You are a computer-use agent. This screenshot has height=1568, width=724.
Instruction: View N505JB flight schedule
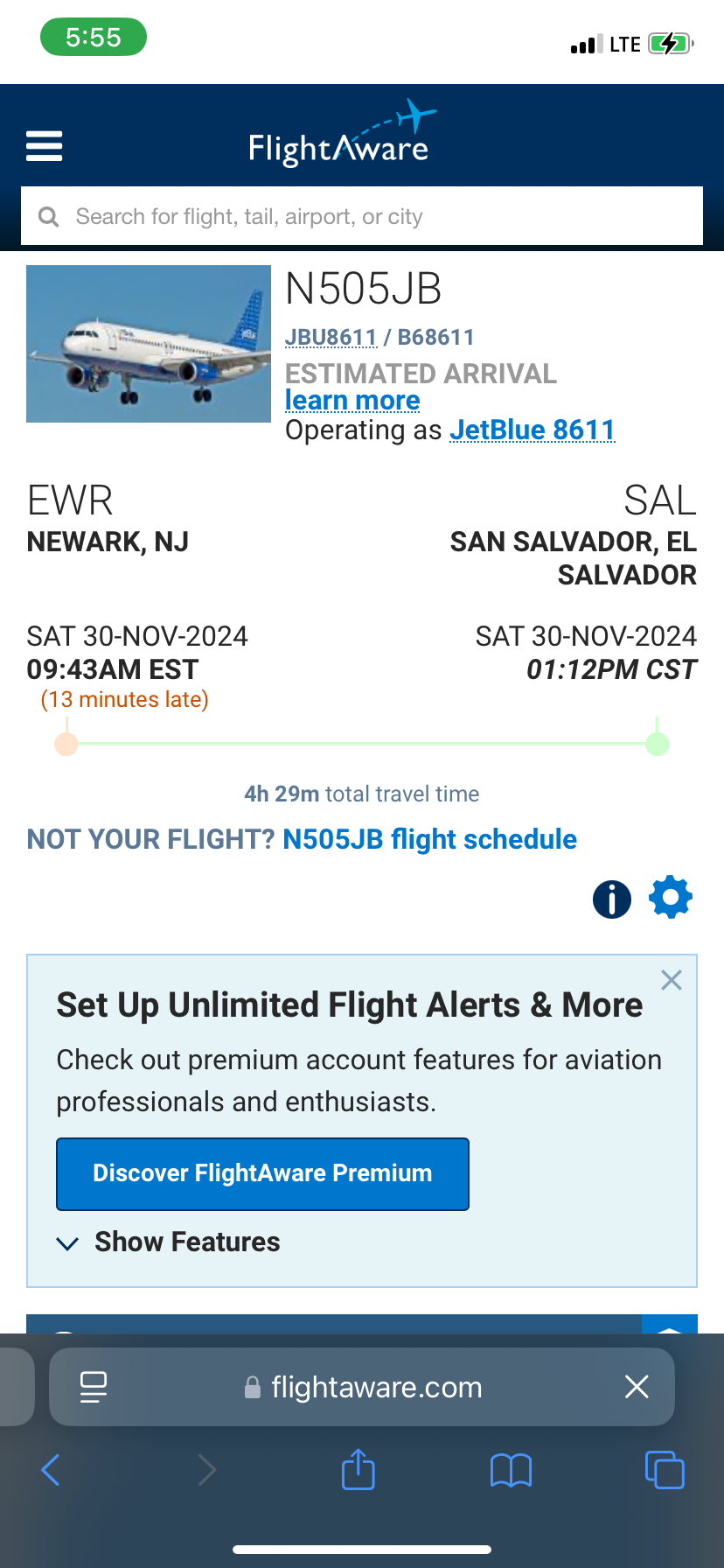[x=429, y=839]
